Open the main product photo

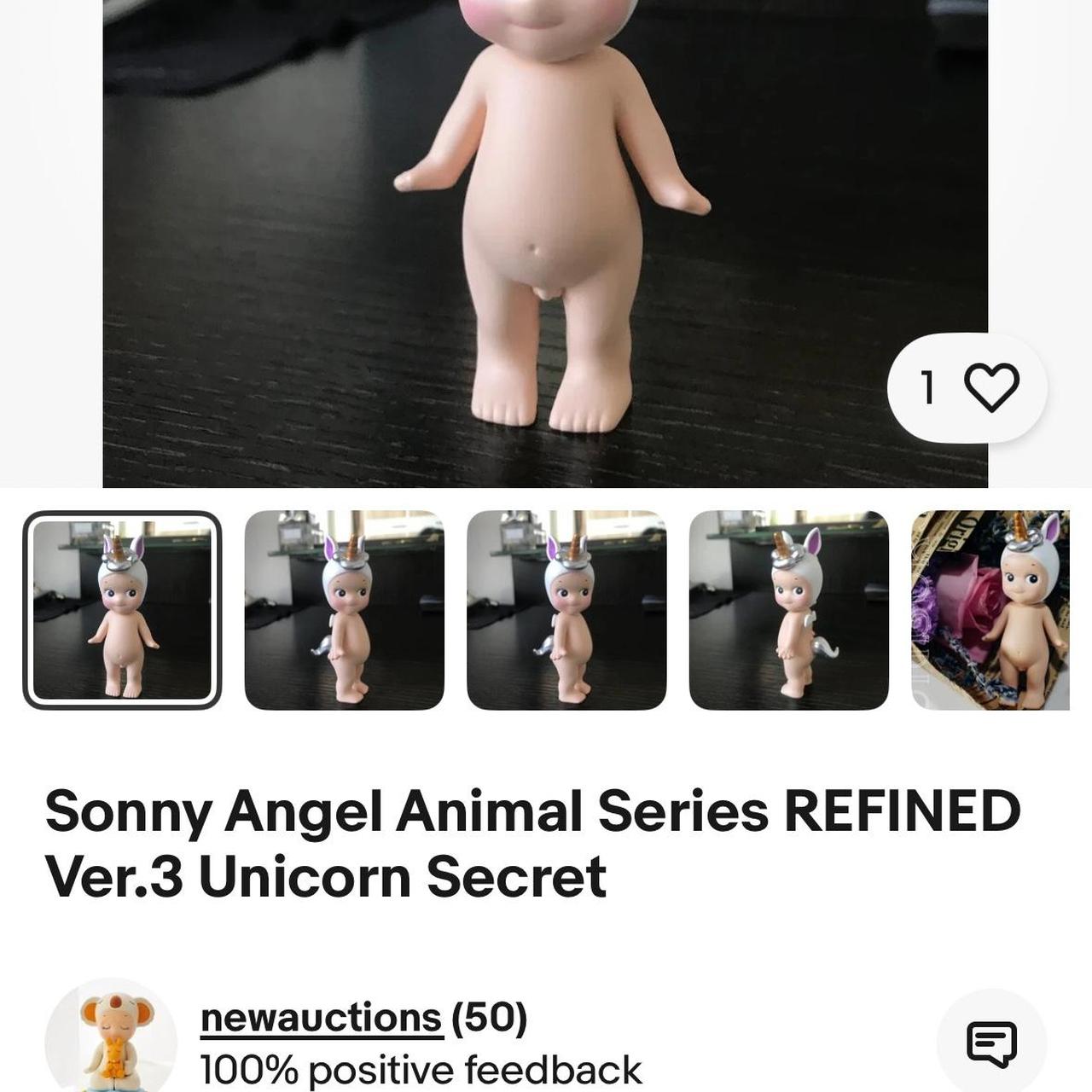tap(545, 243)
